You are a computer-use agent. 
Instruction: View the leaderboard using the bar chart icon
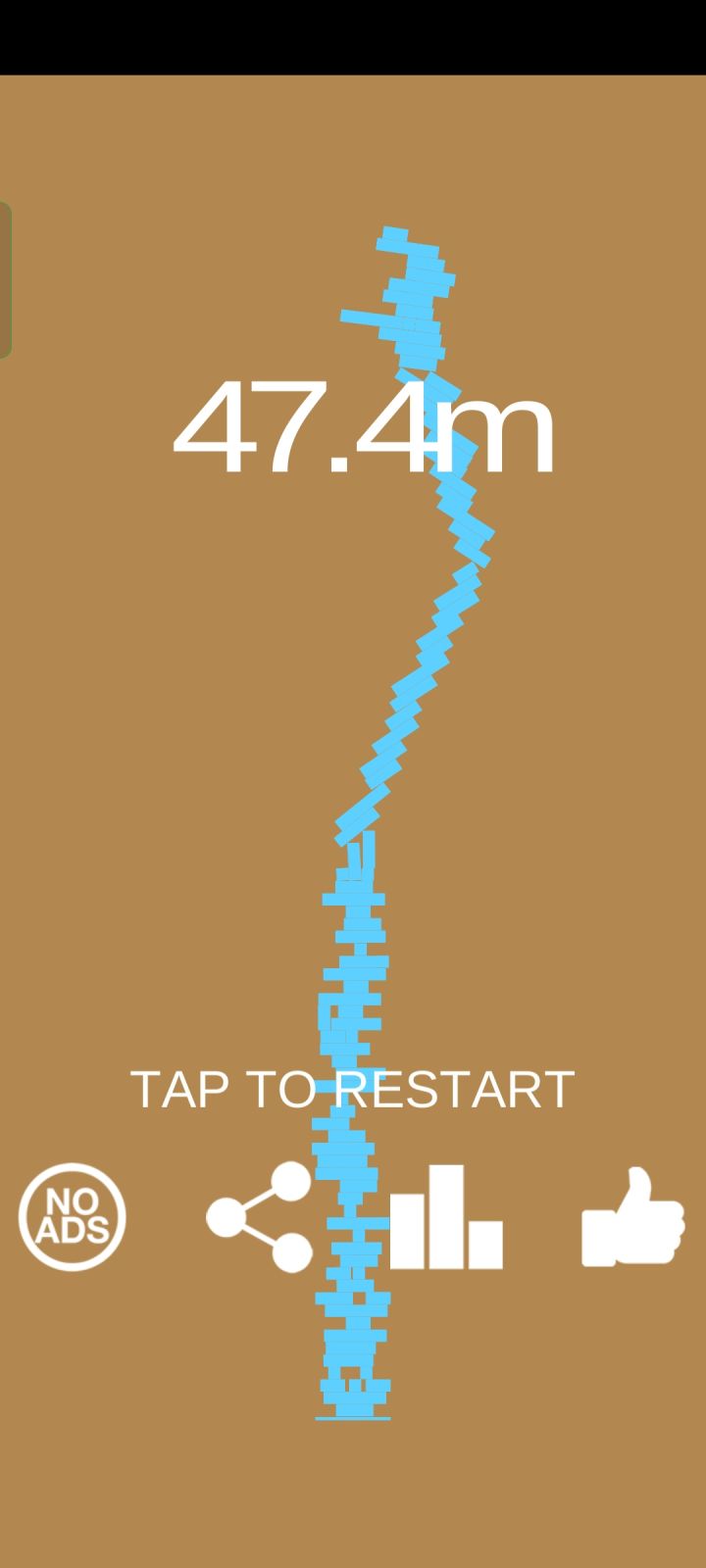(446, 1220)
